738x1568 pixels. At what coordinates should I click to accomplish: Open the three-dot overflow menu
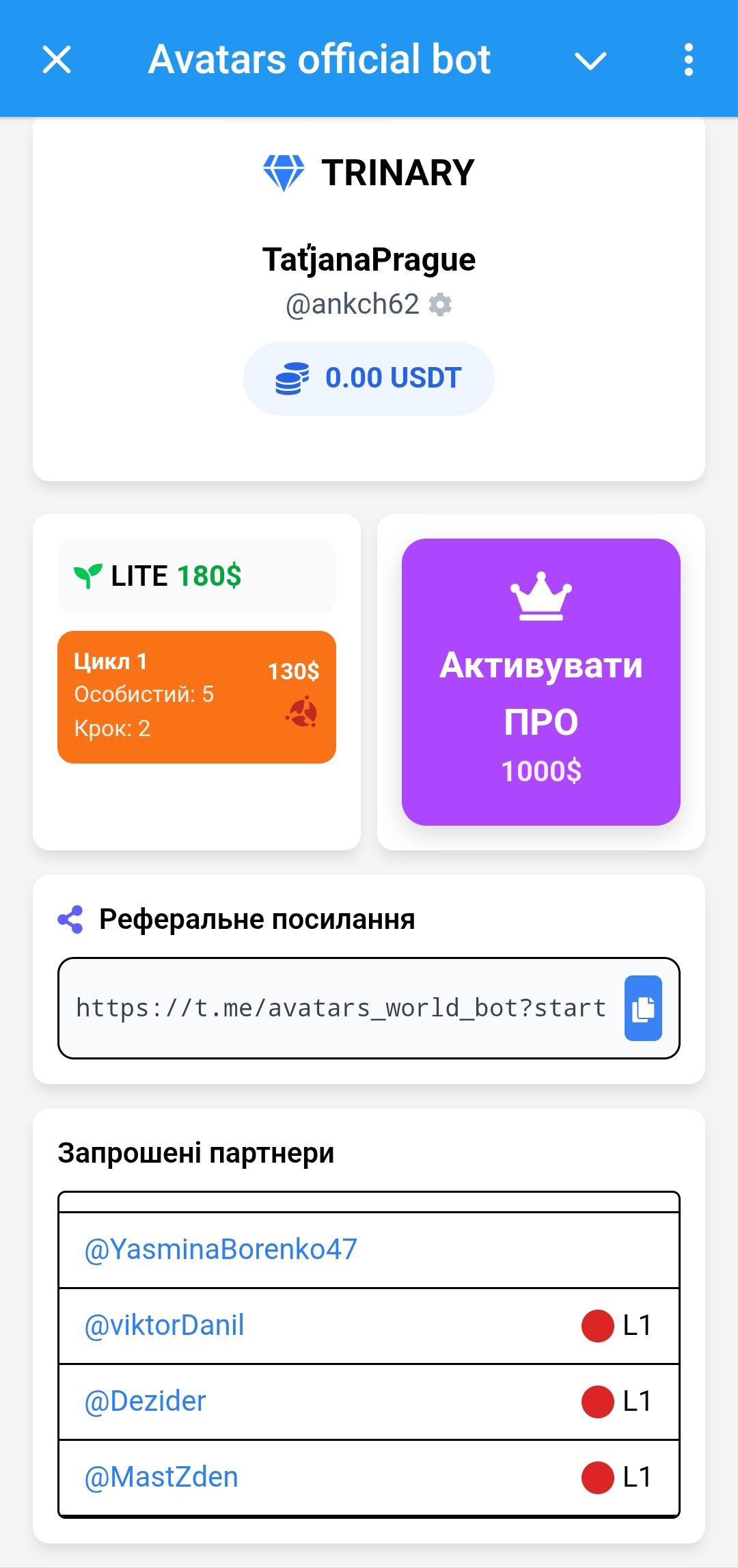coord(688,59)
